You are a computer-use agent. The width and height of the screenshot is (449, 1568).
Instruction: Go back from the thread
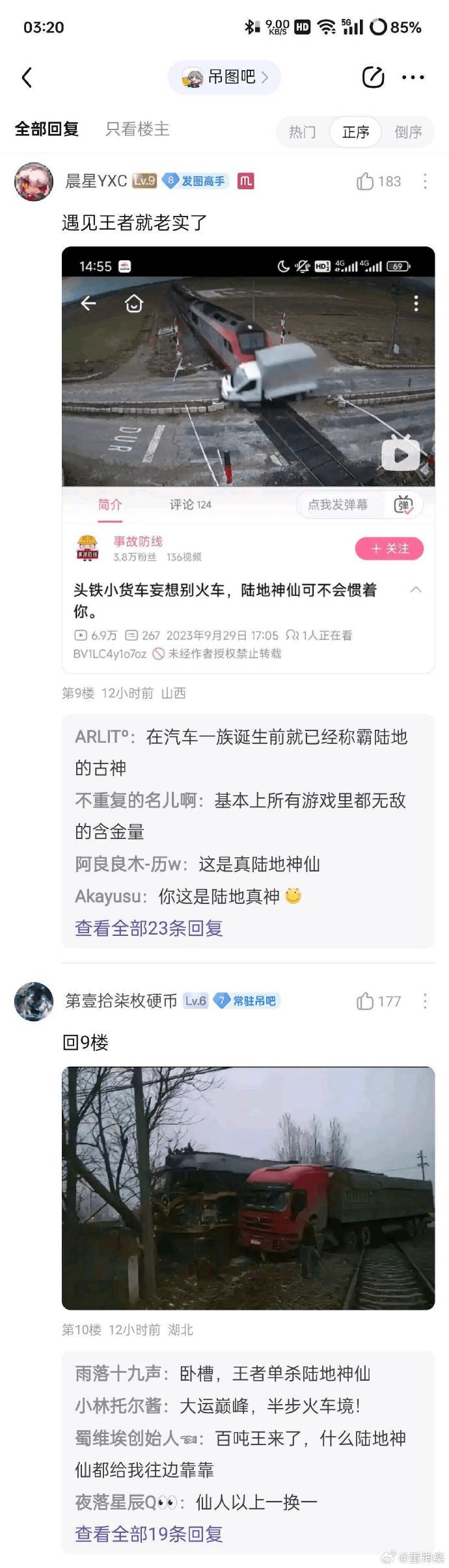pyautogui.click(x=27, y=77)
